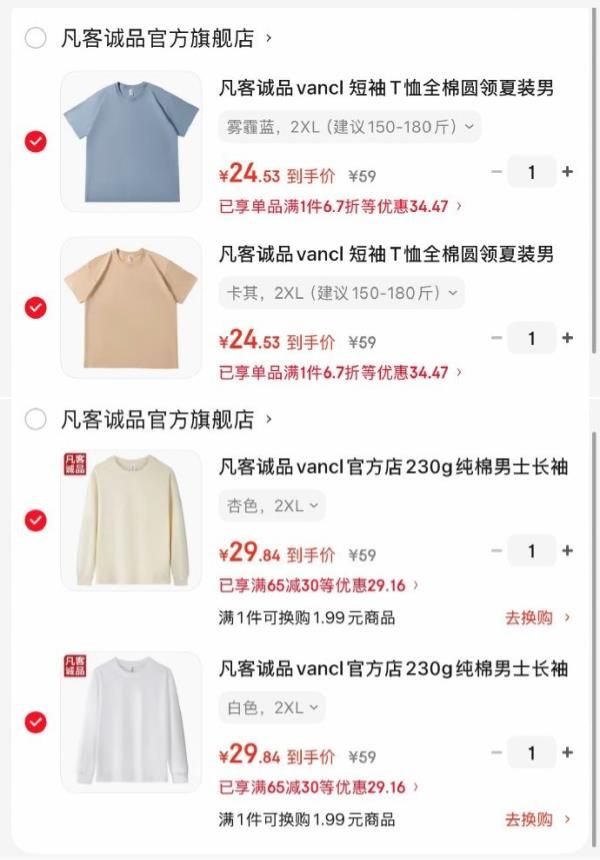This screenshot has height=860, width=600.
Task: Add one more 杏色 long-sleeve shirt
Action: (567, 550)
